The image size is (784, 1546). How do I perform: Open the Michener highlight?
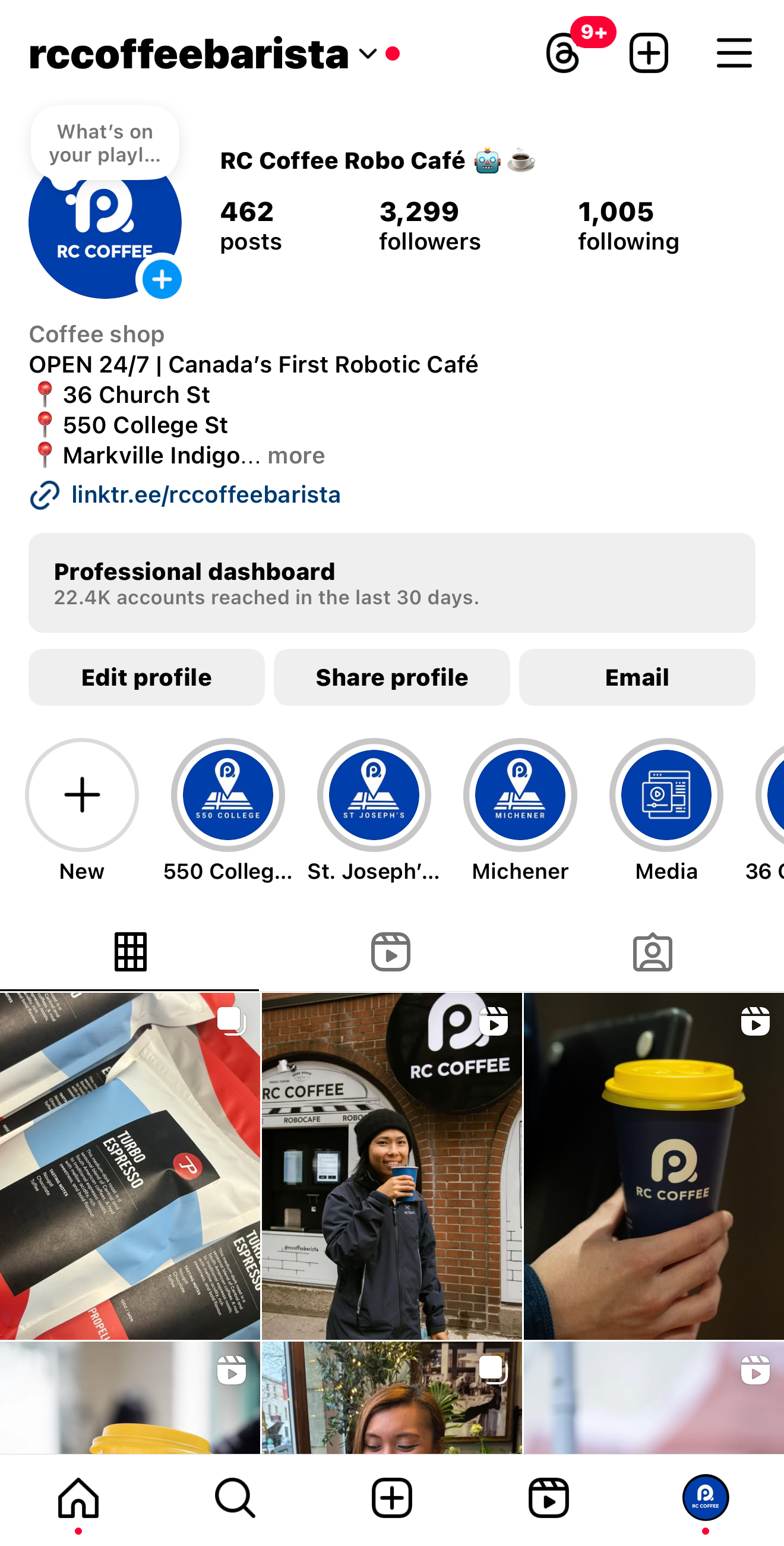click(520, 794)
